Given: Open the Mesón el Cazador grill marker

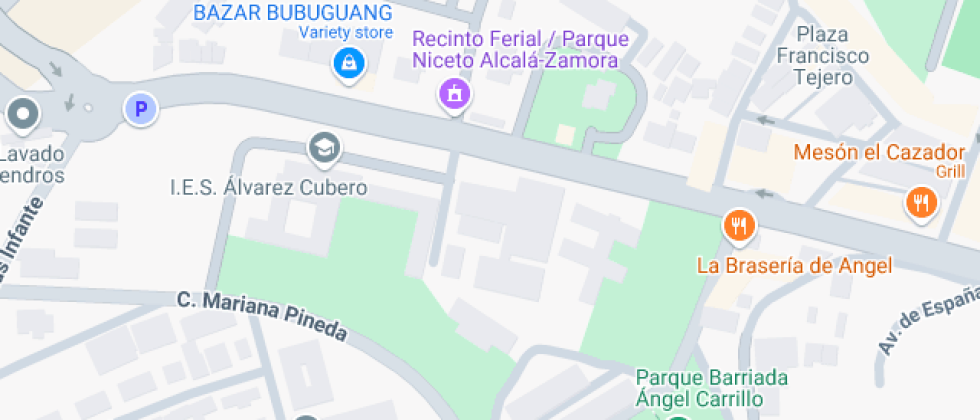Looking at the screenshot, I should coord(920,203).
